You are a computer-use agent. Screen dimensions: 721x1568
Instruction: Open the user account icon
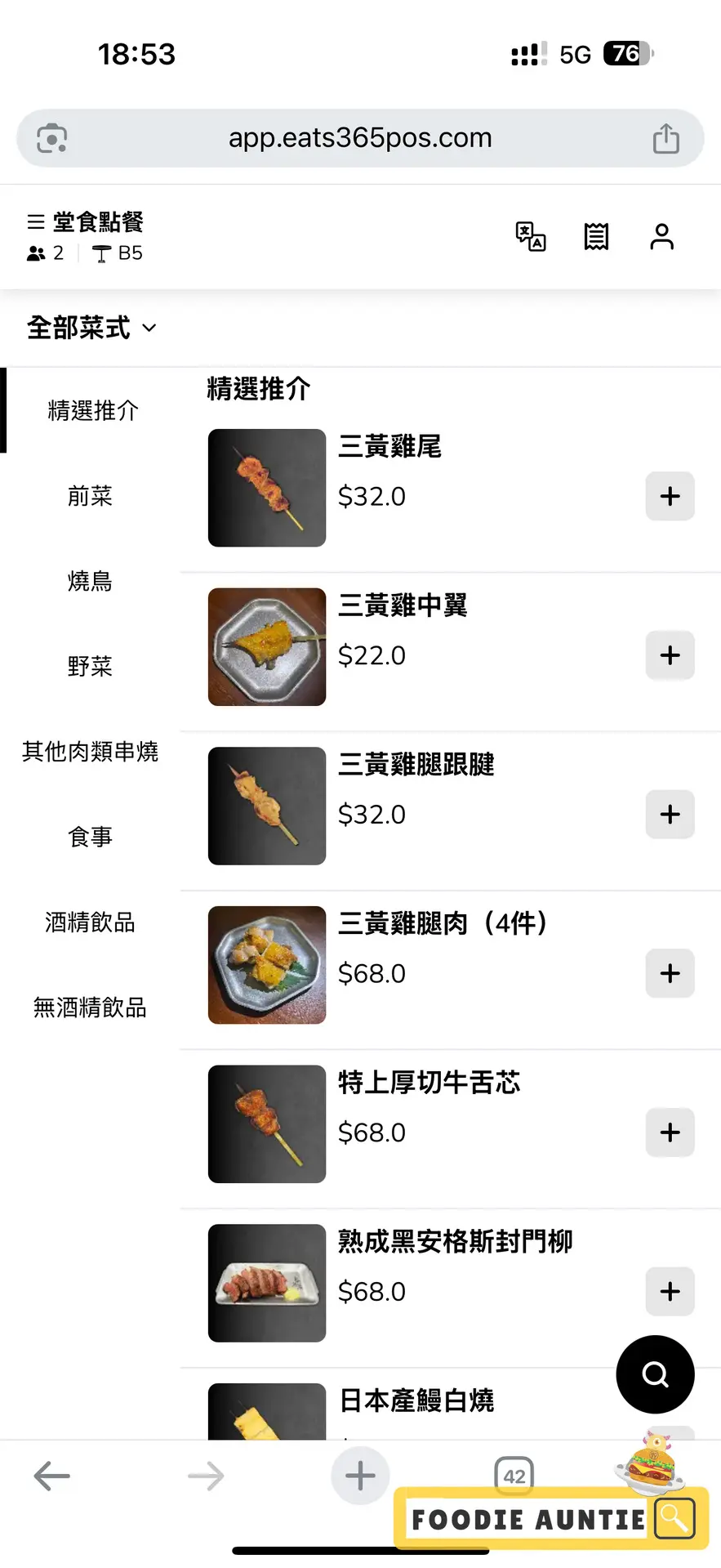(x=661, y=236)
